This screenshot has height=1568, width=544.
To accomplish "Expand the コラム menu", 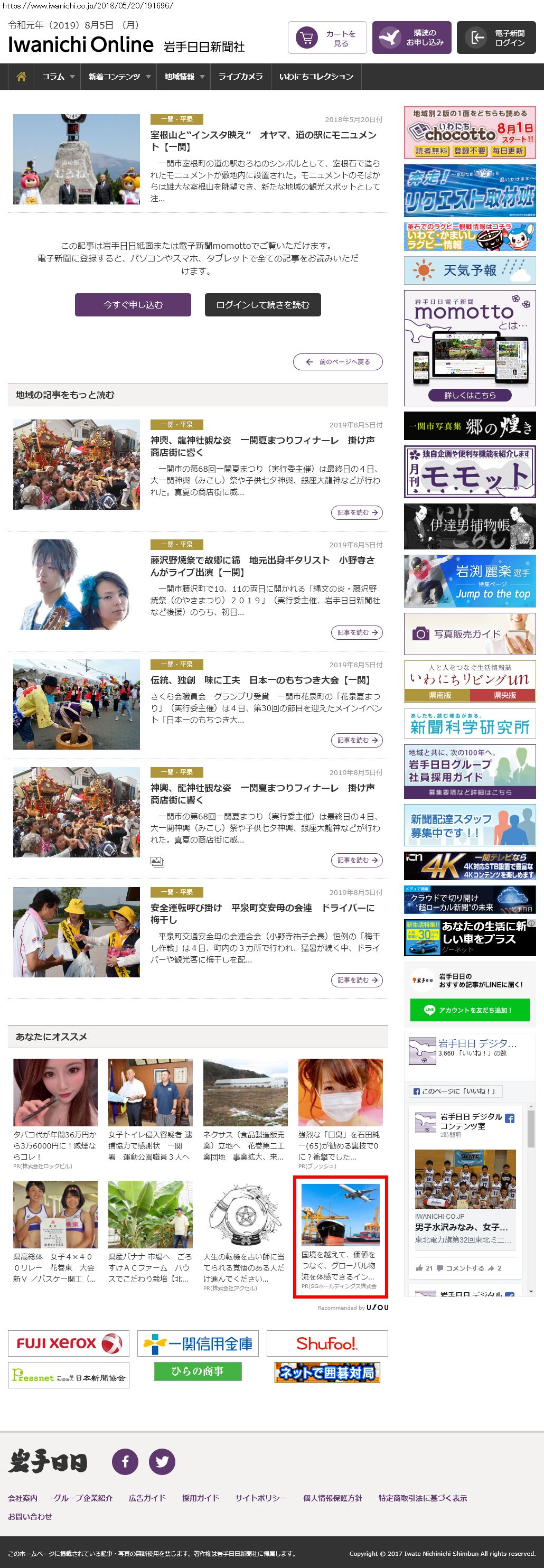I will point(58,77).
